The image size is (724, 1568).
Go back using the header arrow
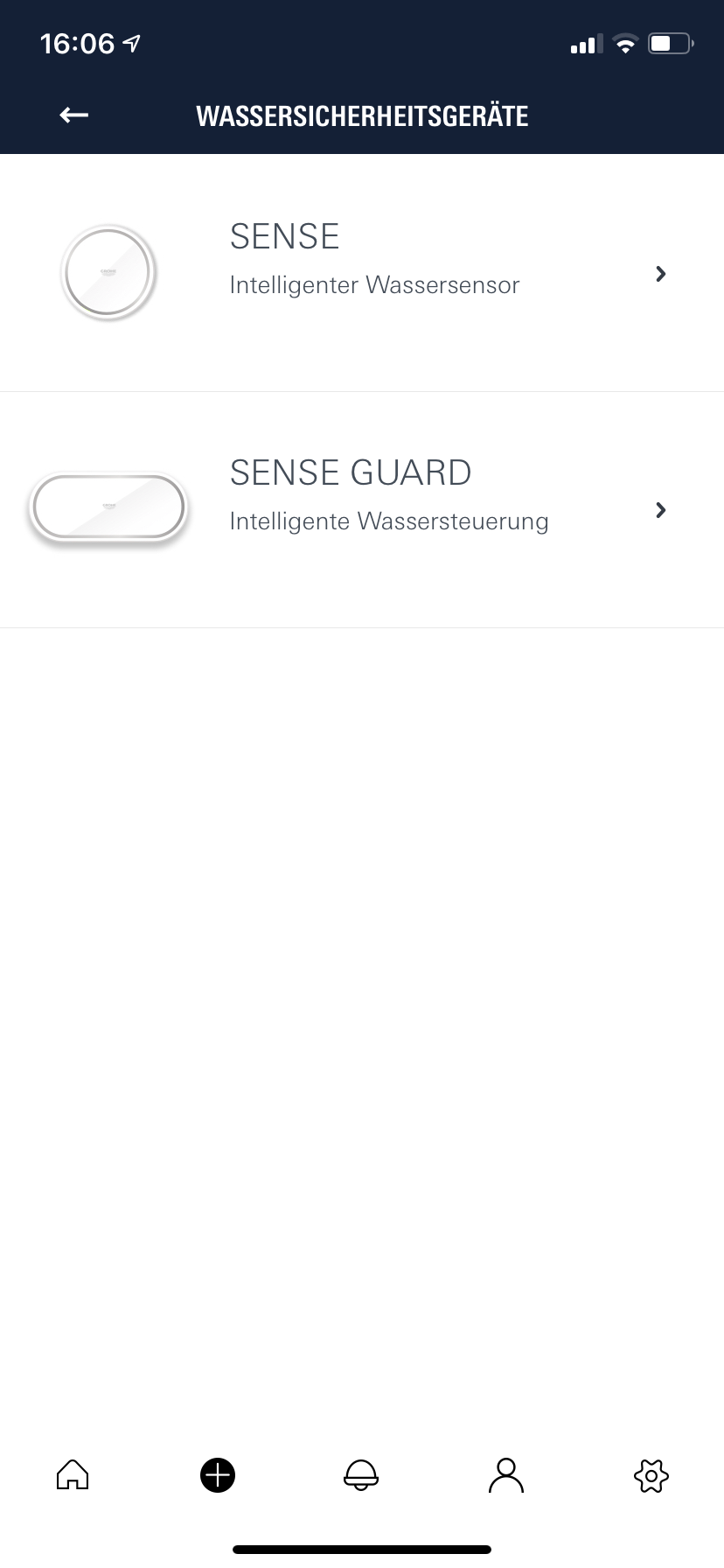74,115
